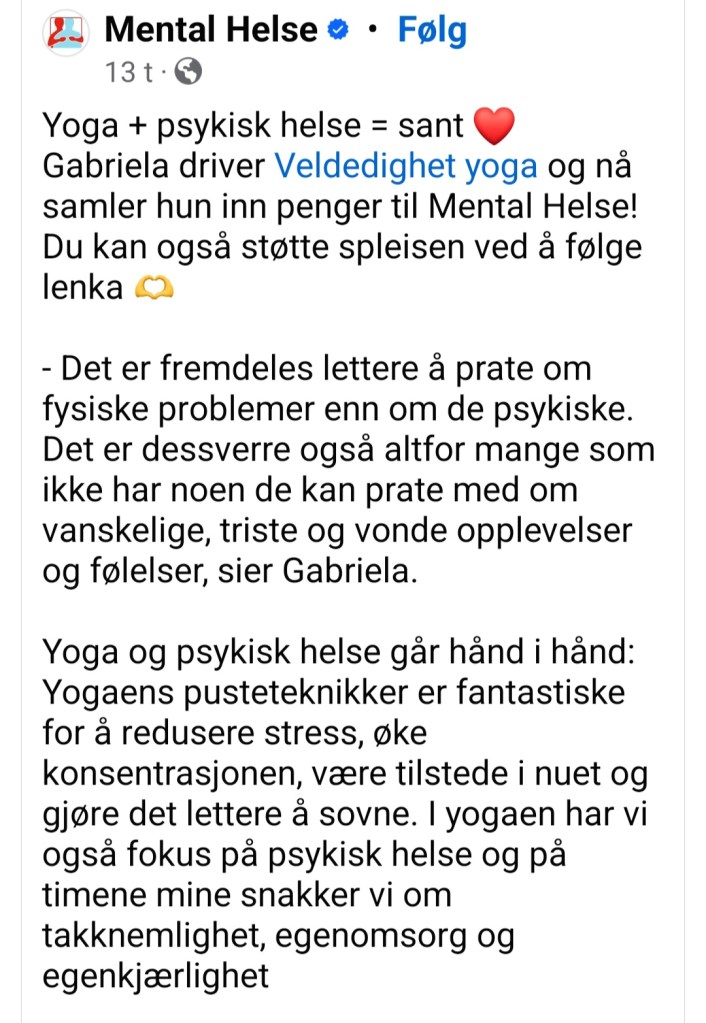This screenshot has width=706, height=1023.
Task: Open the Mental Helse page name
Action: [x=210, y=31]
